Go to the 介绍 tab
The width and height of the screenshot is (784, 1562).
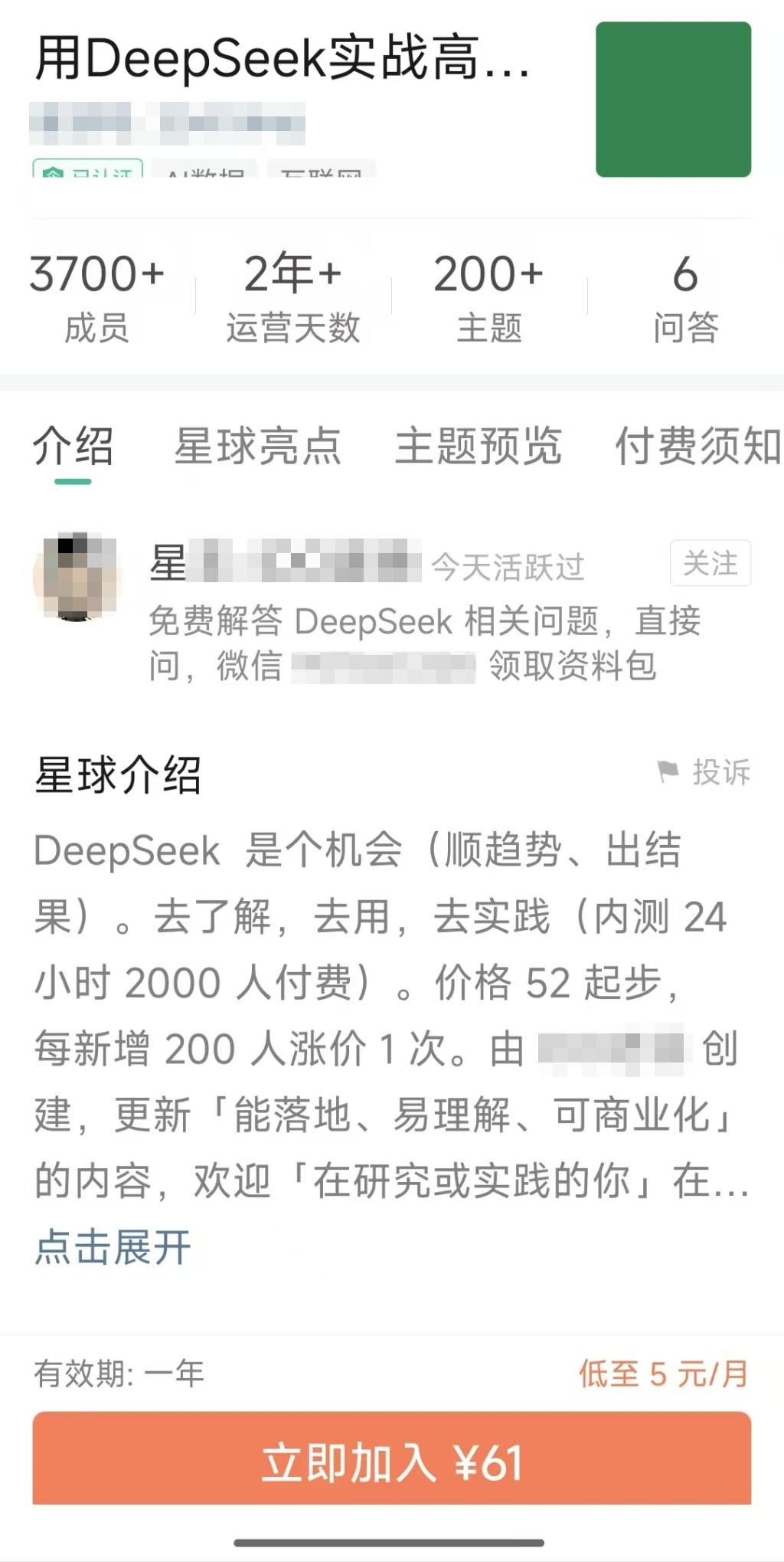pyautogui.click(x=73, y=446)
